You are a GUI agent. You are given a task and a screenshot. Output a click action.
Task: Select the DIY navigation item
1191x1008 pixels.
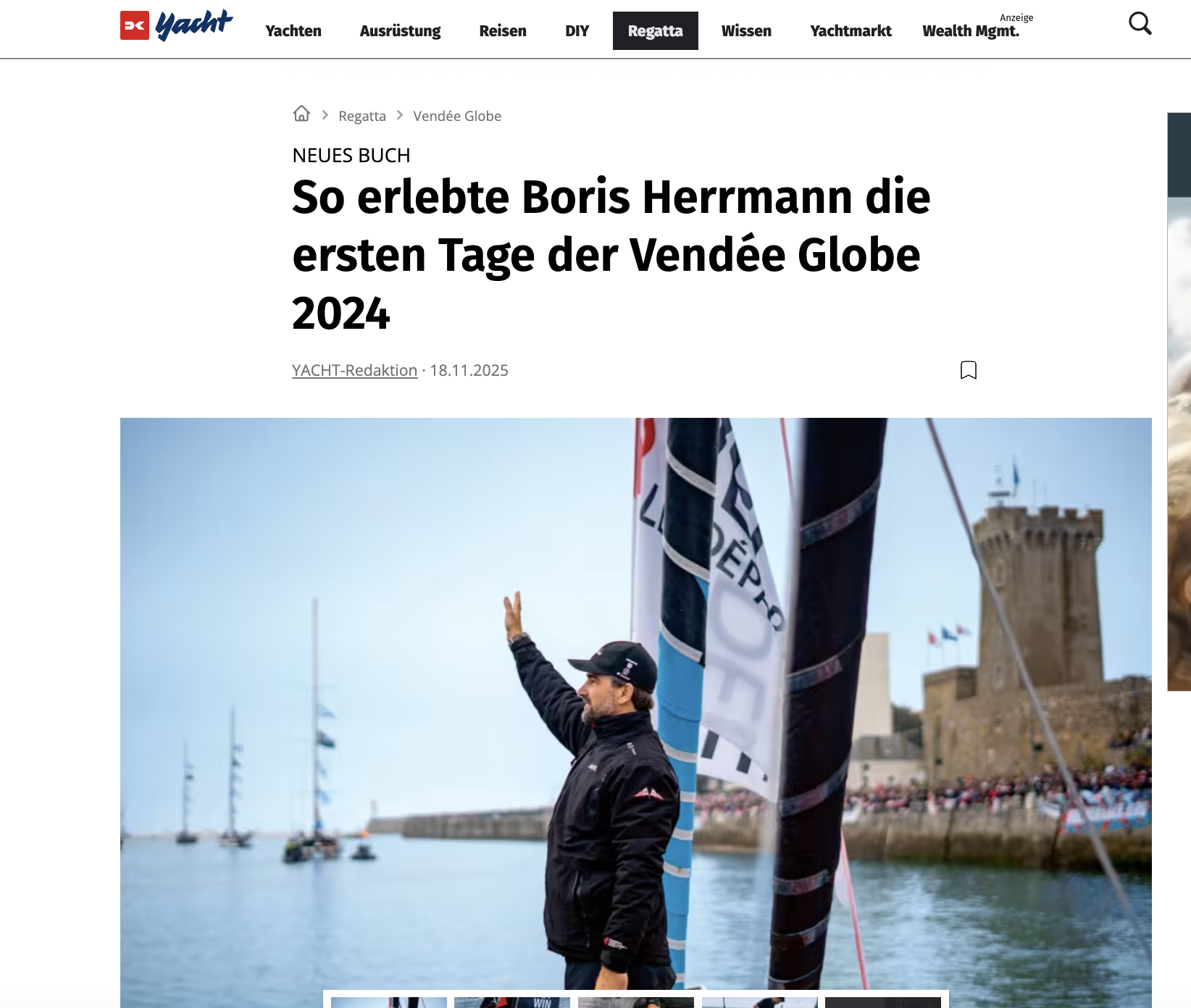click(x=577, y=31)
